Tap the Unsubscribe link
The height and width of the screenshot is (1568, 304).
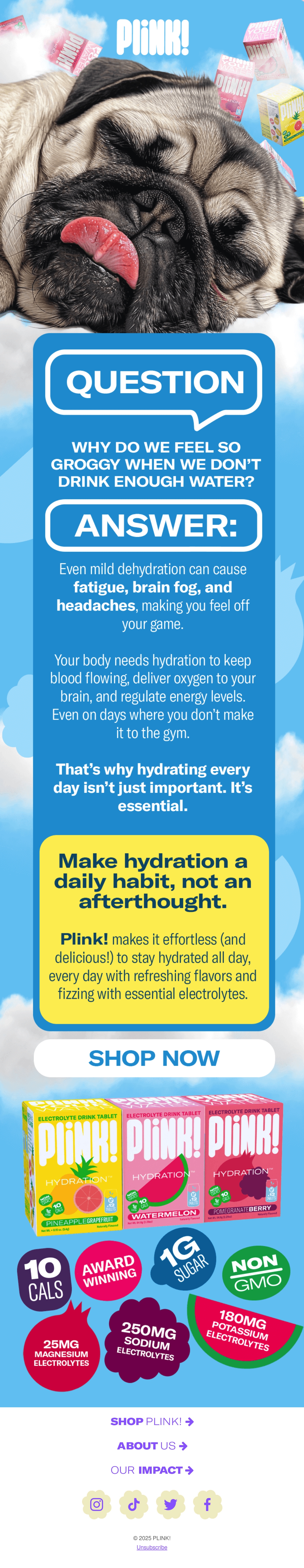tap(152, 1547)
